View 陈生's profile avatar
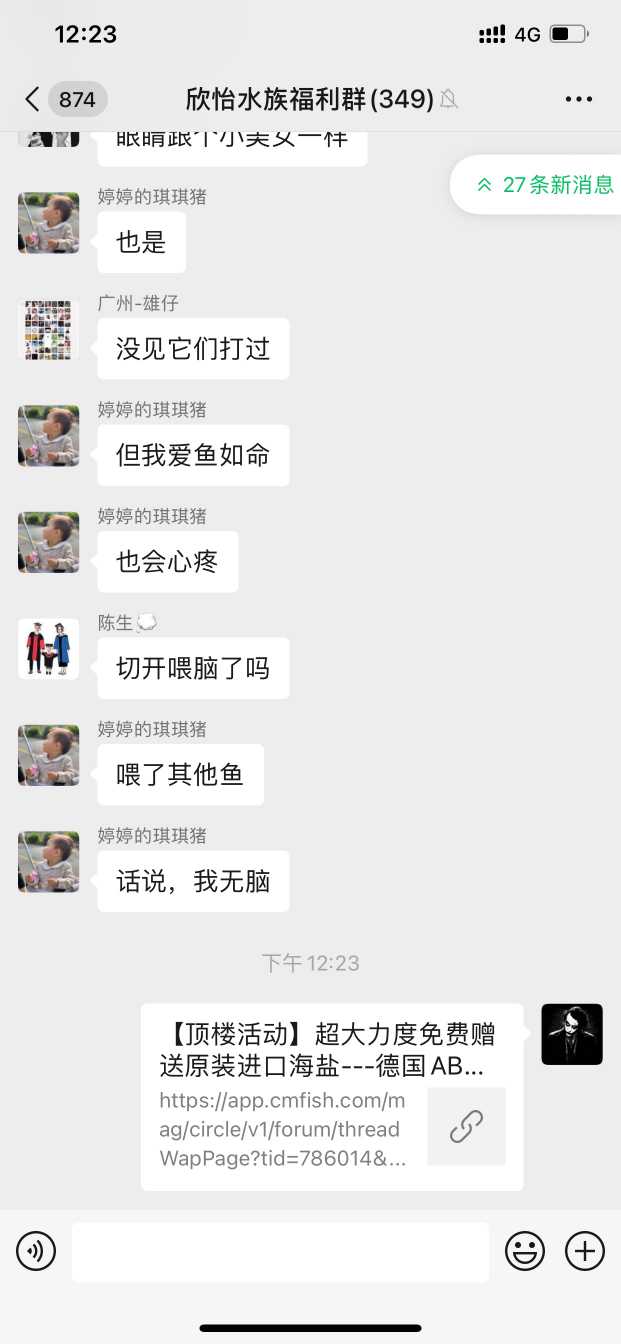Viewport: 621px width, 1344px height. tap(48, 649)
